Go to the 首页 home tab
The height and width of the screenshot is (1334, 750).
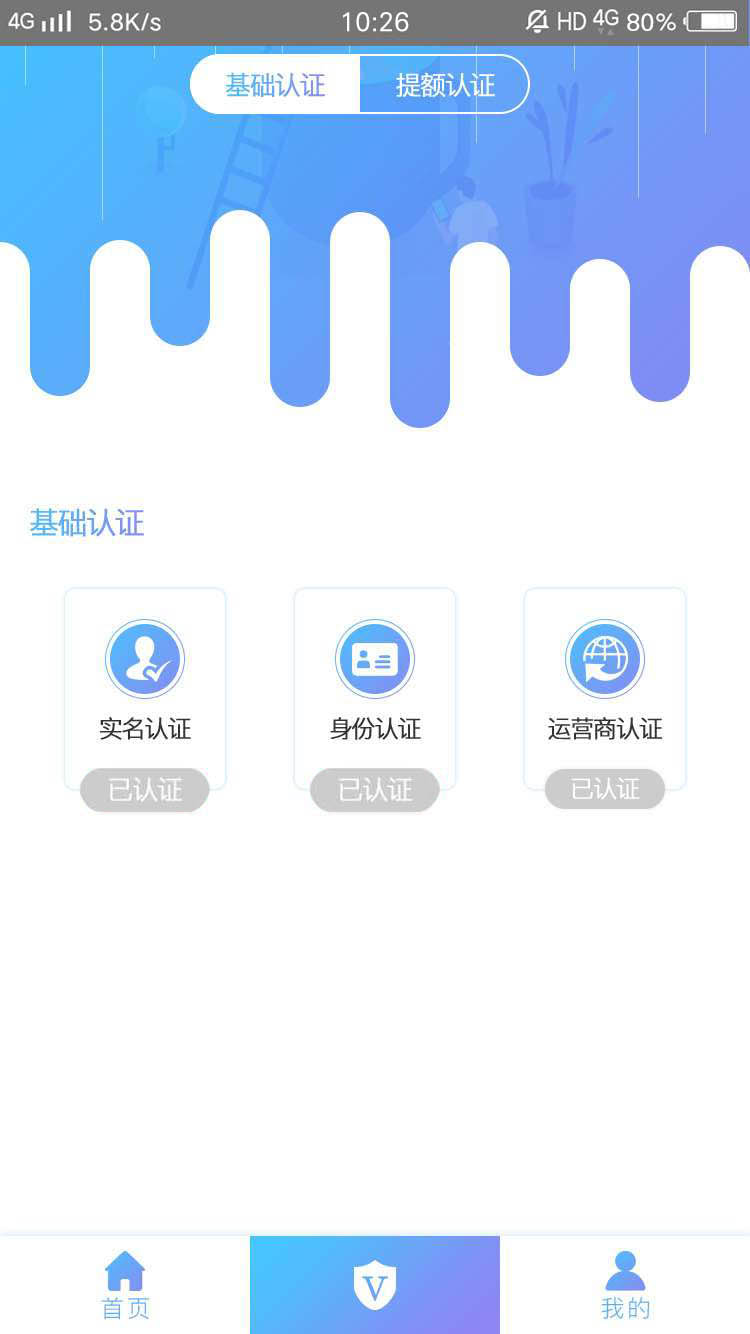(125, 1285)
